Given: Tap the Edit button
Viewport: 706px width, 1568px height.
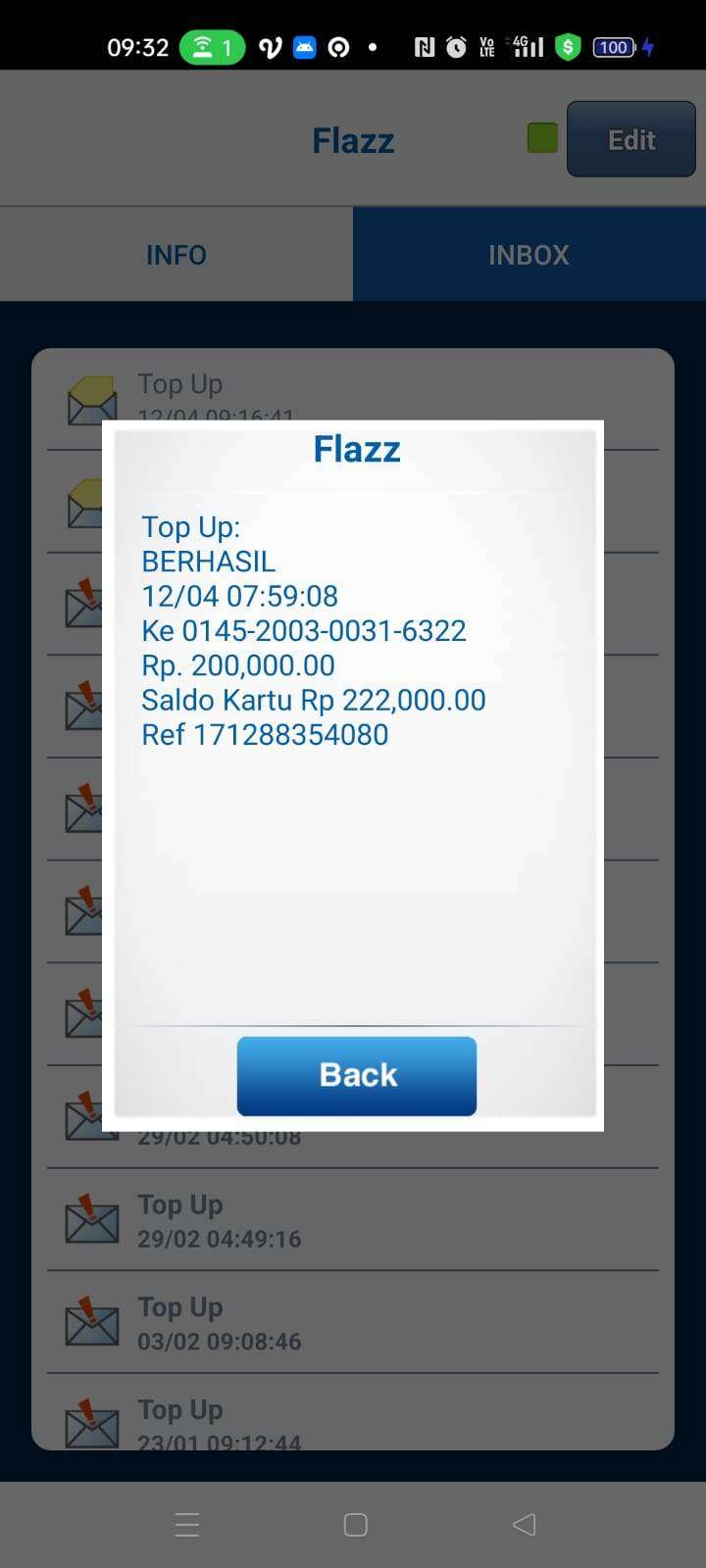Looking at the screenshot, I should click(630, 139).
